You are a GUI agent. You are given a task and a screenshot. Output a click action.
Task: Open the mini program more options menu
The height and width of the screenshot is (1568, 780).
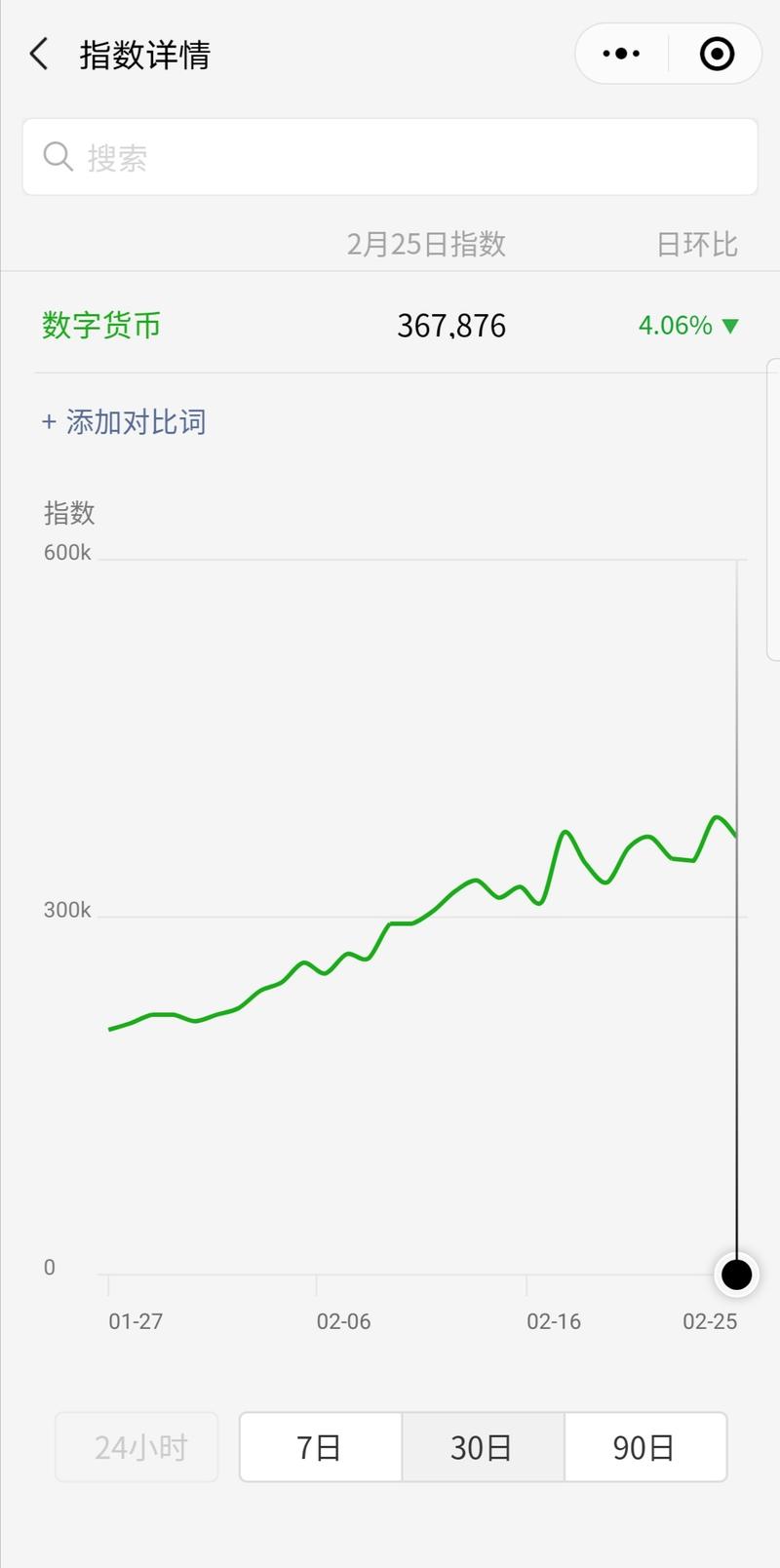pyautogui.click(x=620, y=54)
